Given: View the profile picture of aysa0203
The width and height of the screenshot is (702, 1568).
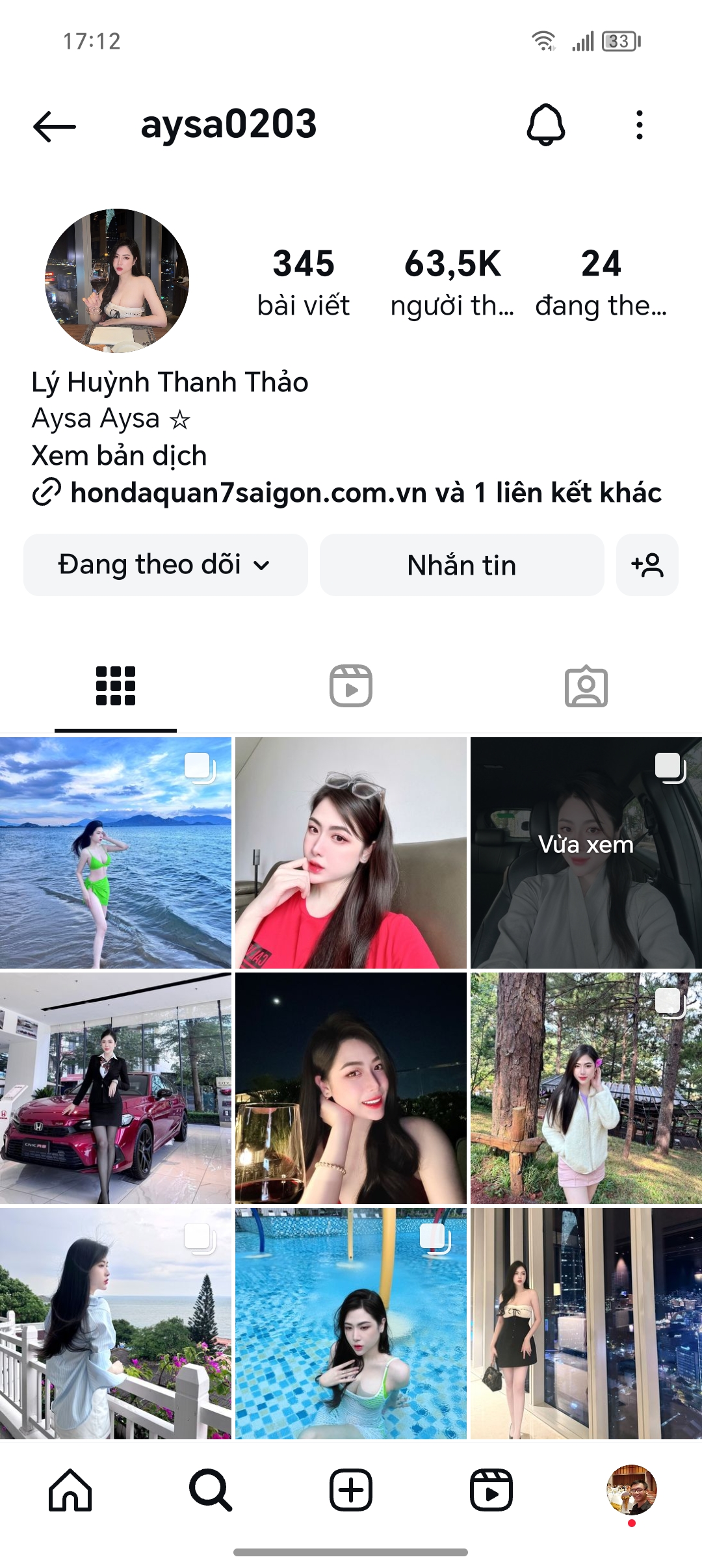Looking at the screenshot, I should [x=117, y=281].
